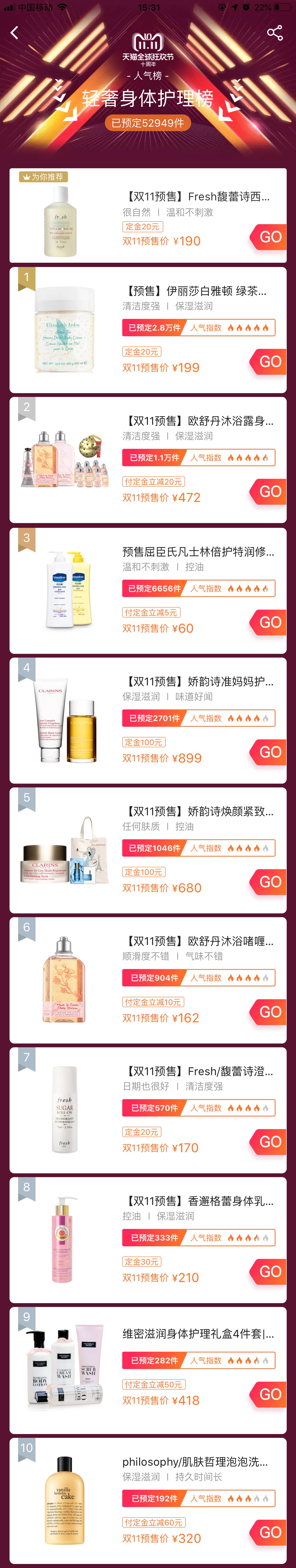Tap GO for L'Occitane ¥472 shower set
The height and width of the screenshot is (1568, 296).
tap(270, 491)
